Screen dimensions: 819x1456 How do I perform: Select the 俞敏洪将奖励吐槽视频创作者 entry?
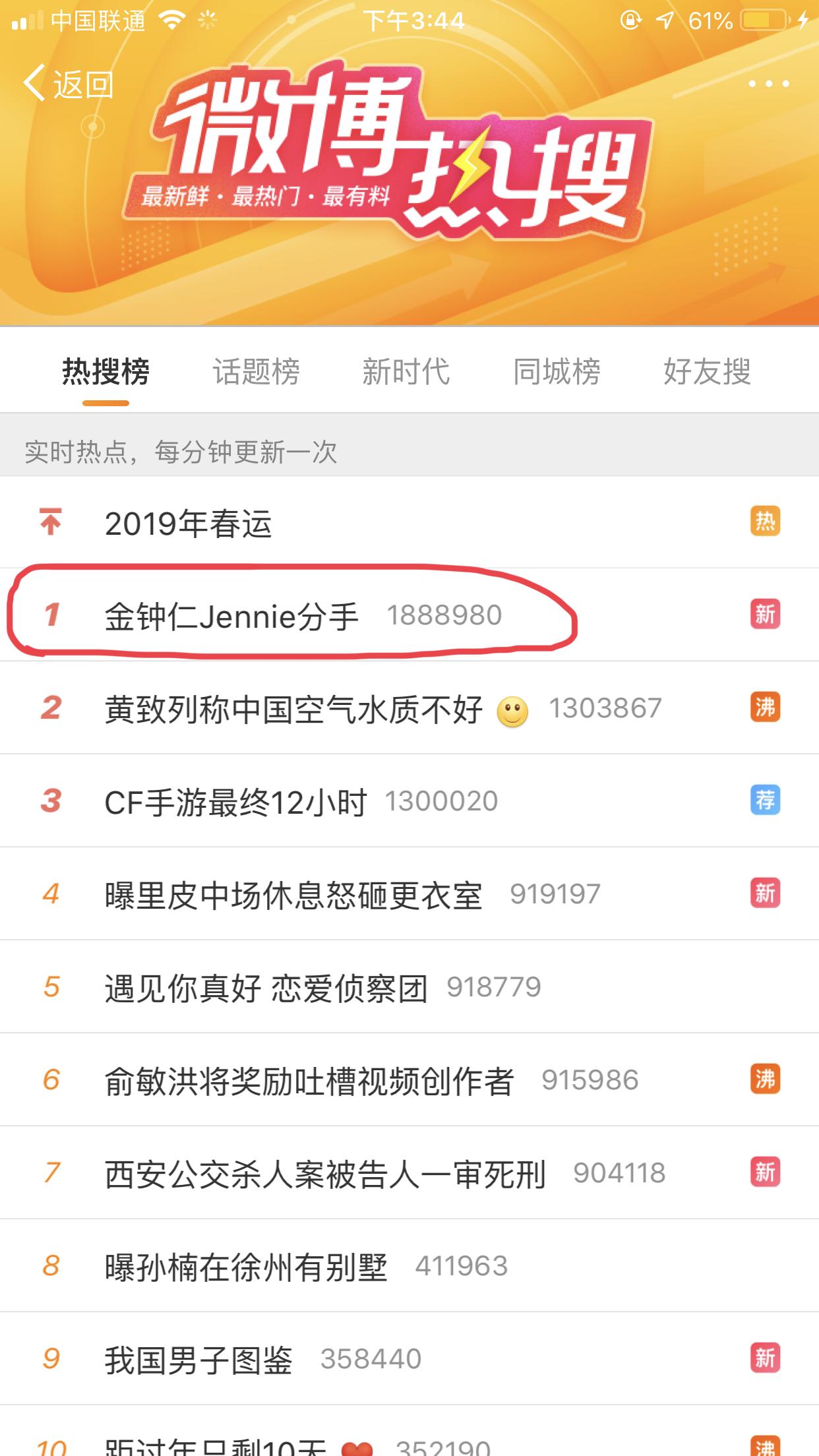309,1081
